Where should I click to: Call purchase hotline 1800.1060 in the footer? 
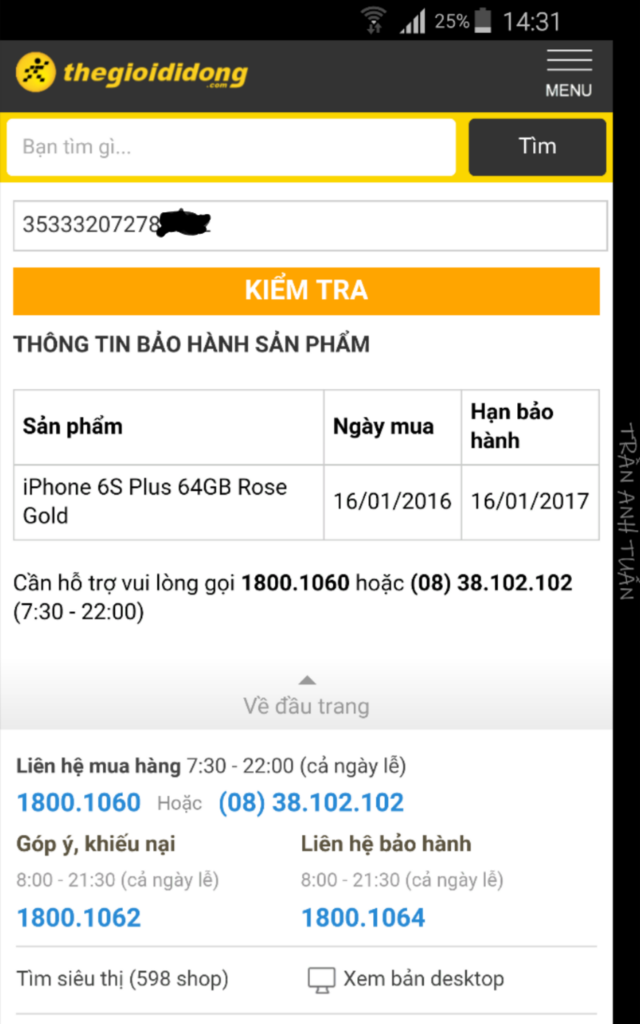coord(78,803)
